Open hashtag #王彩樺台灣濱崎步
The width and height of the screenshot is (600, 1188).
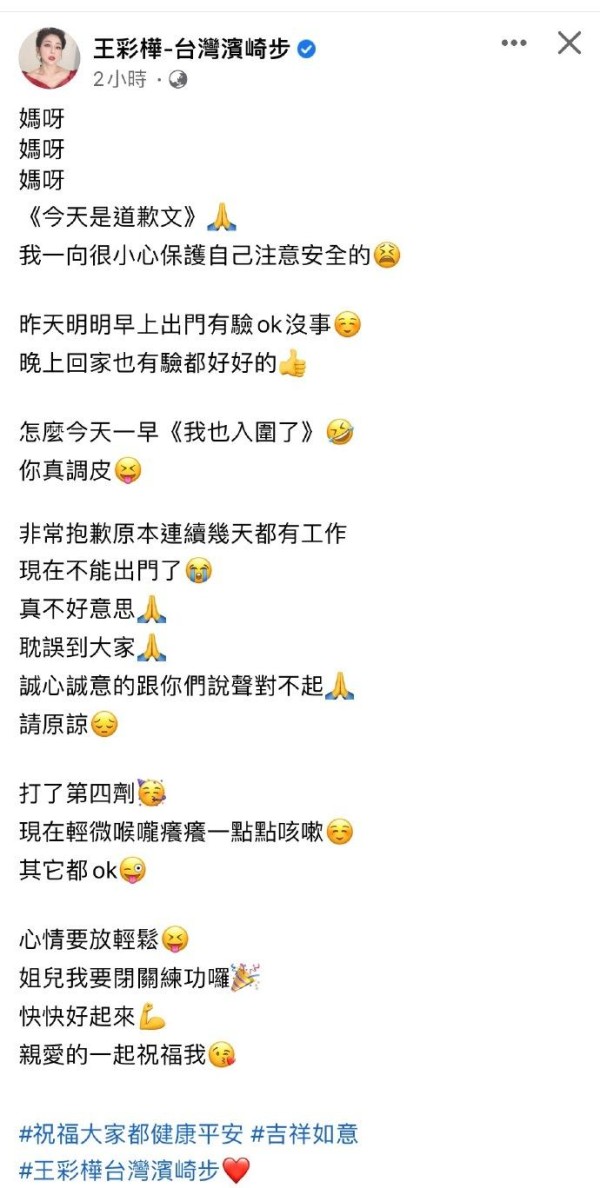point(120,1170)
